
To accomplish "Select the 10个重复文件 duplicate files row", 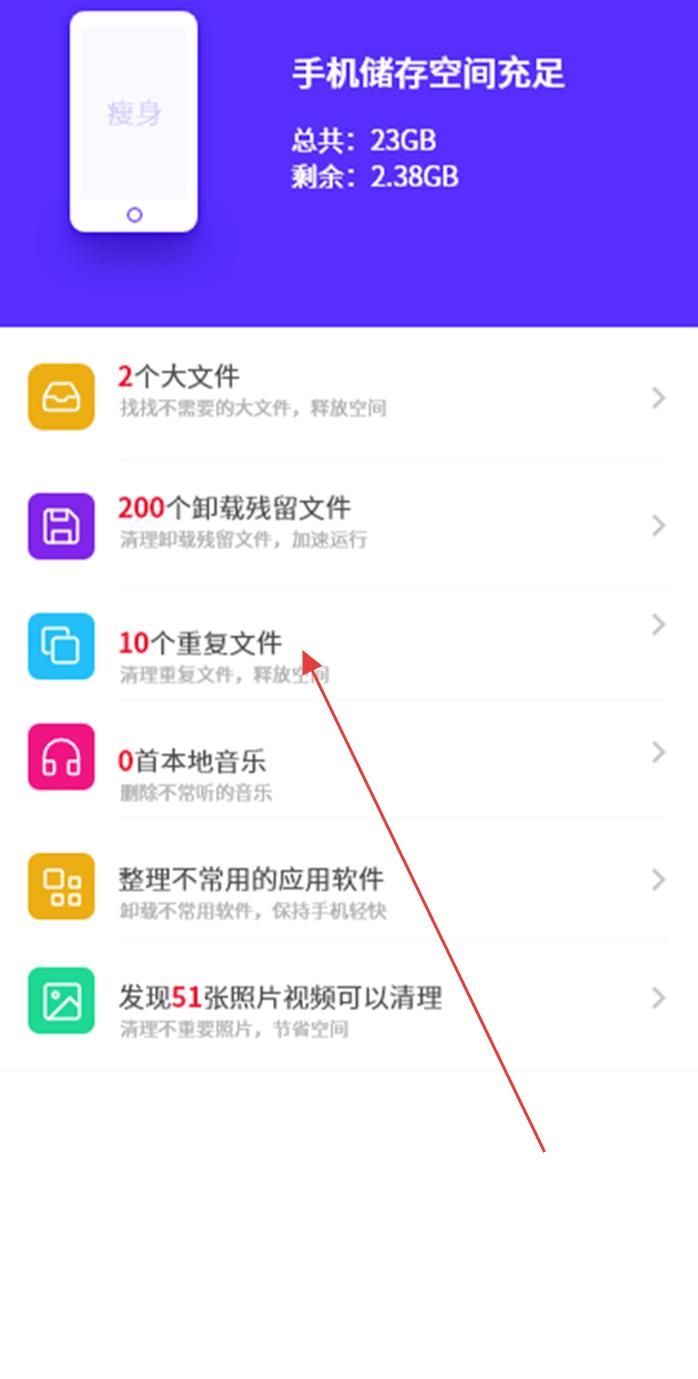I will (x=349, y=645).
